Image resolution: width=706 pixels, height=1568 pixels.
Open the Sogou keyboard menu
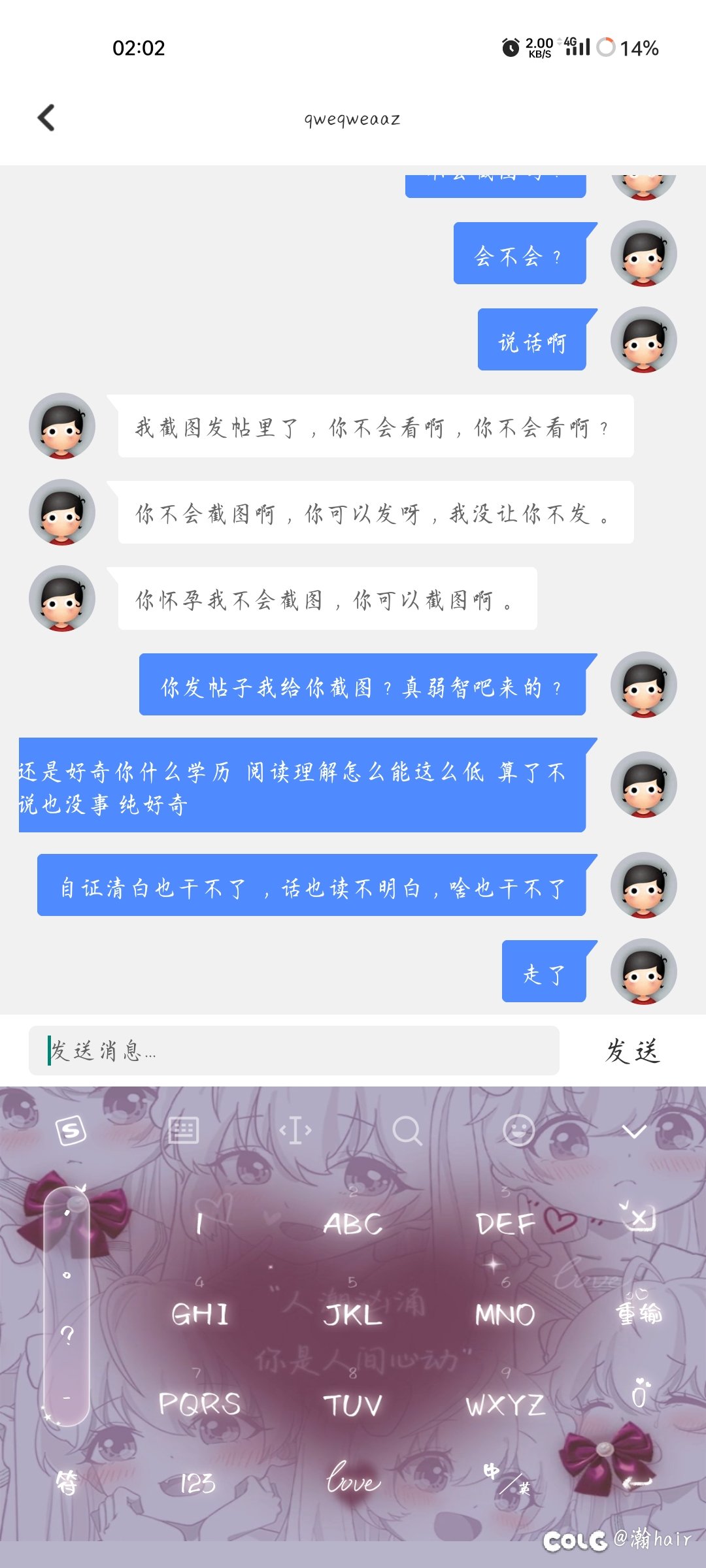(x=71, y=1130)
